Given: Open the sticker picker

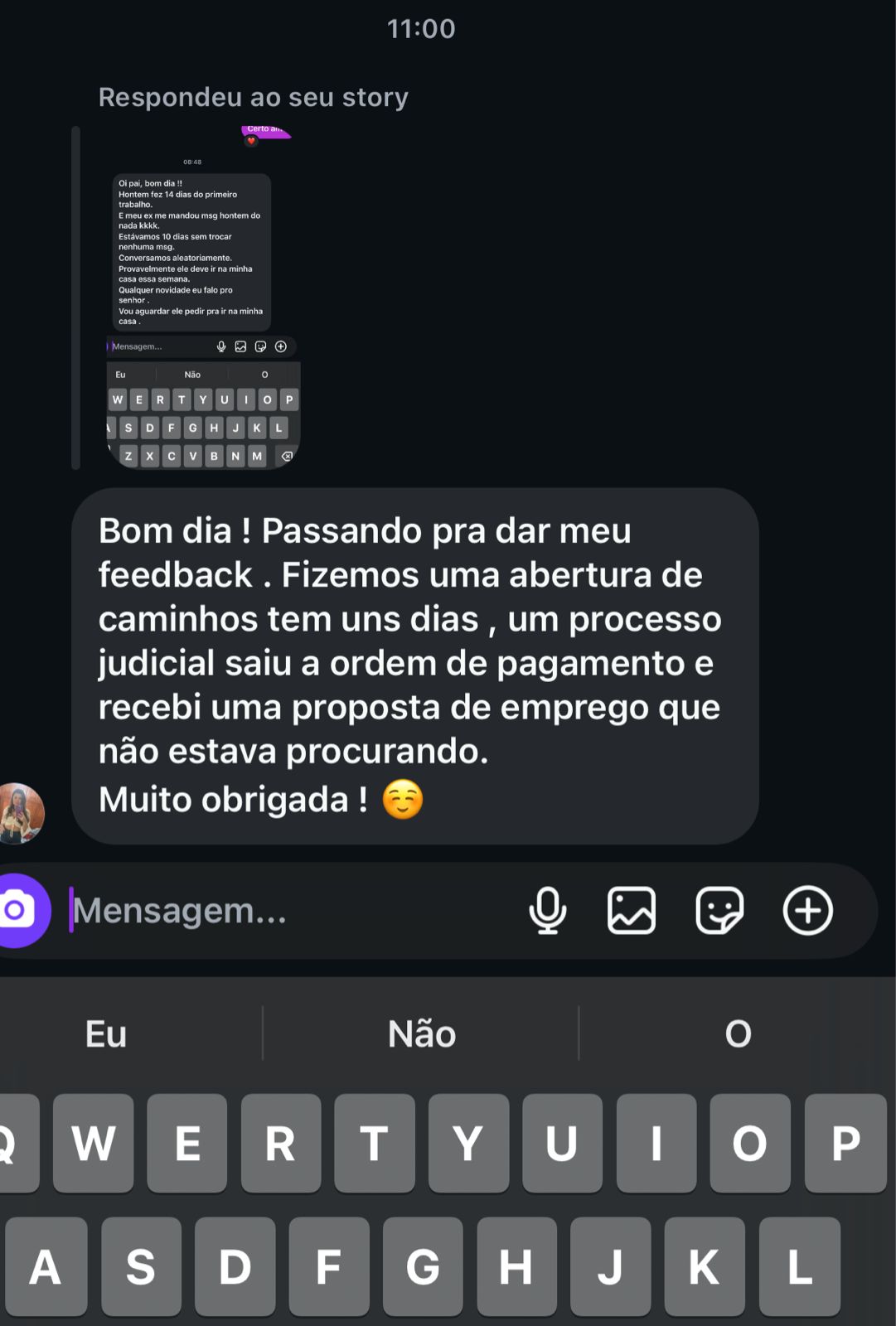Looking at the screenshot, I should 720,910.
